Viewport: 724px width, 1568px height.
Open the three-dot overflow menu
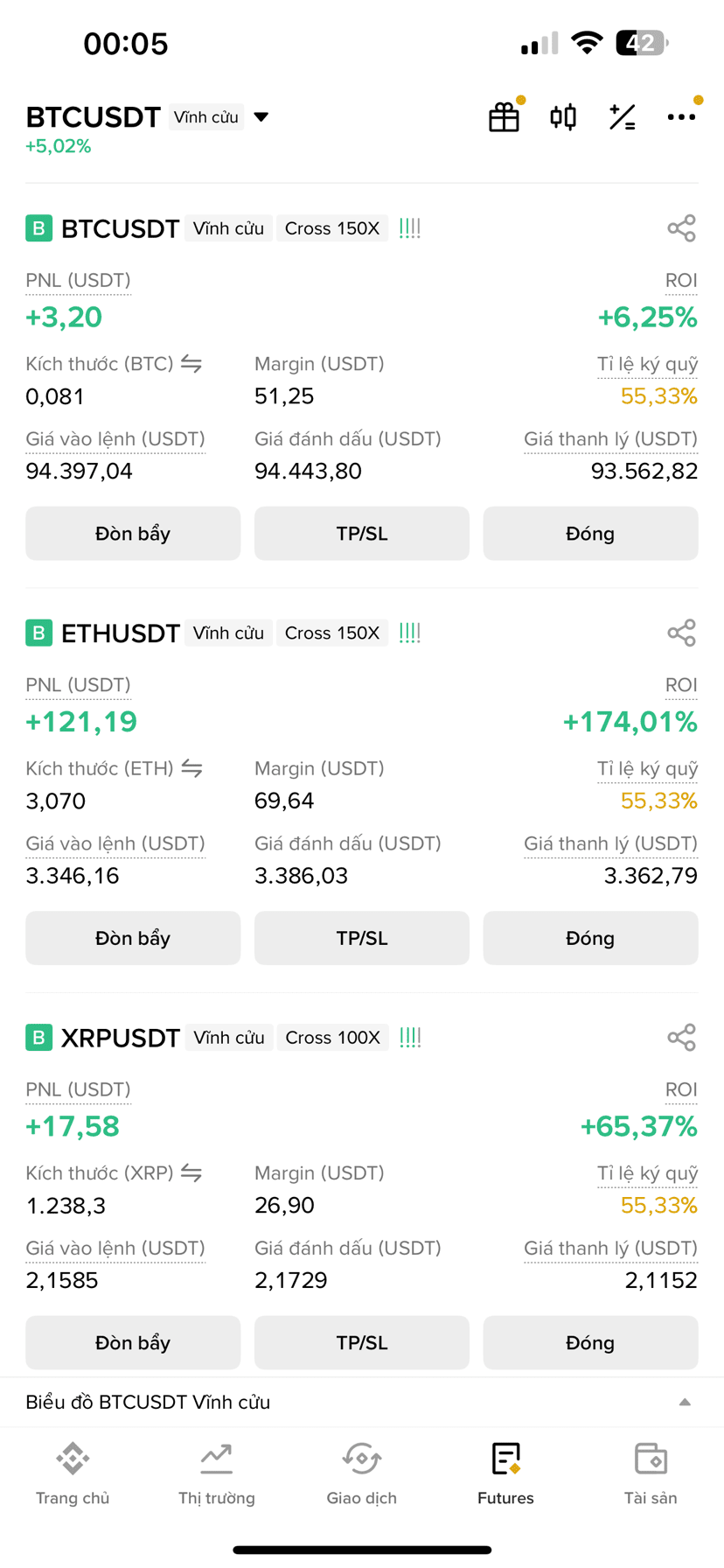click(681, 117)
